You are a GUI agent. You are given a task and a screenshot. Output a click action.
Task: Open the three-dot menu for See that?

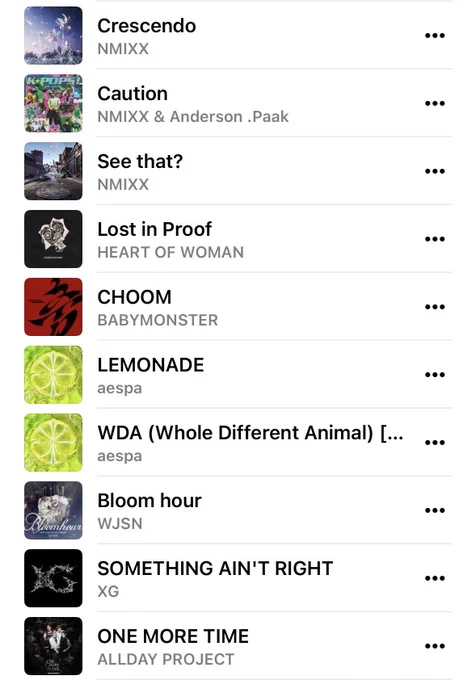pos(435,171)
